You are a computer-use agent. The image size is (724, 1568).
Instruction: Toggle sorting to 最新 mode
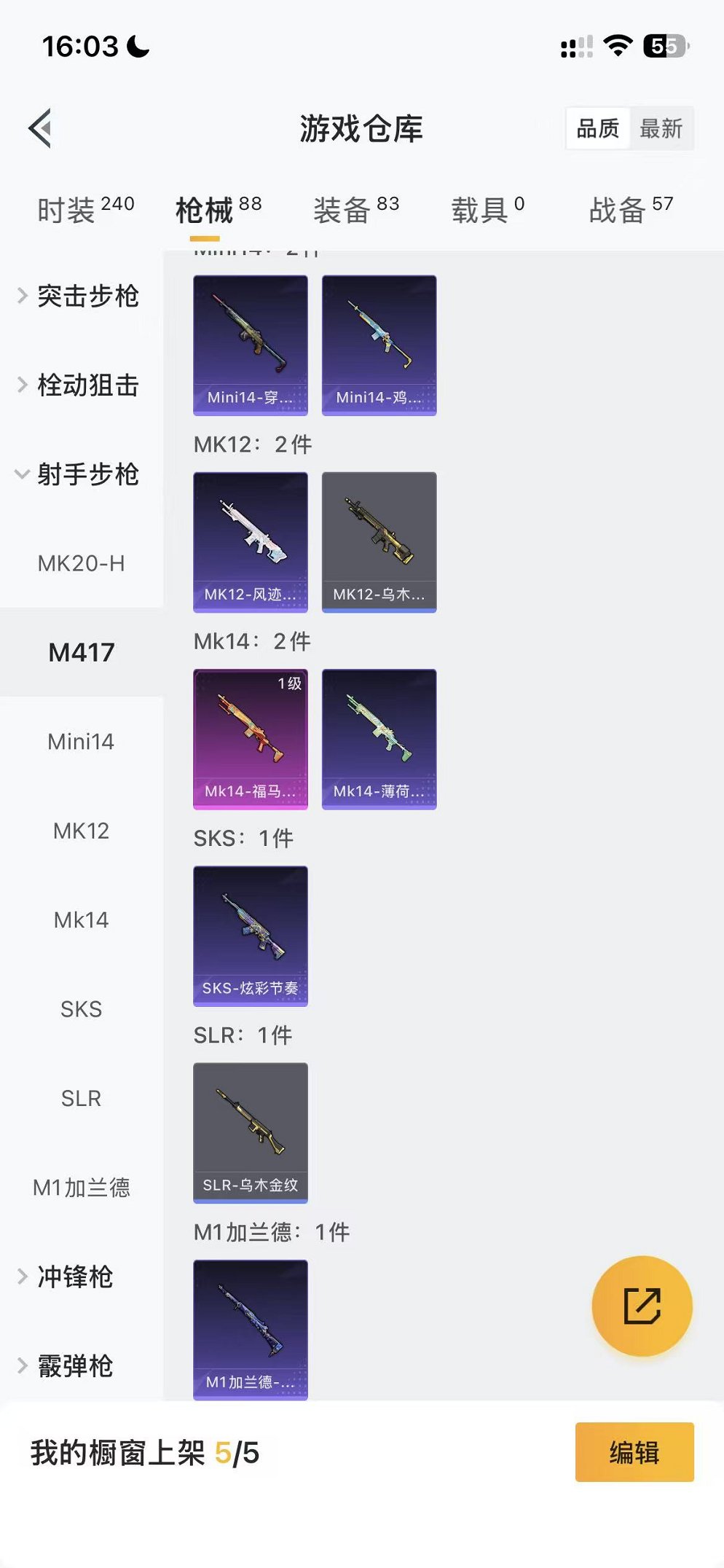661,128
